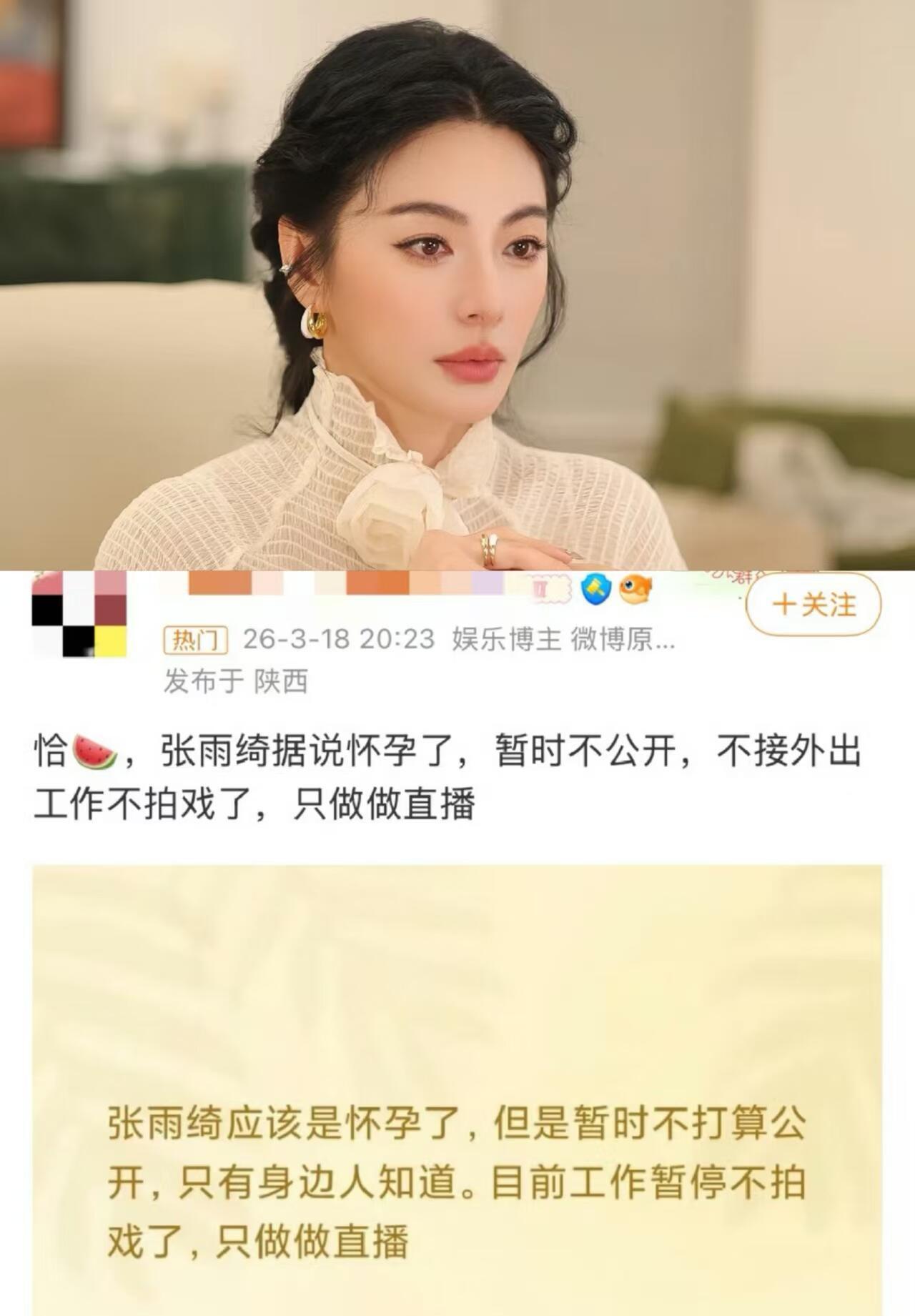This screenshot has height=1316, width=915.
Task: Select the 热门 (hot) label badge
Action: 195,639
